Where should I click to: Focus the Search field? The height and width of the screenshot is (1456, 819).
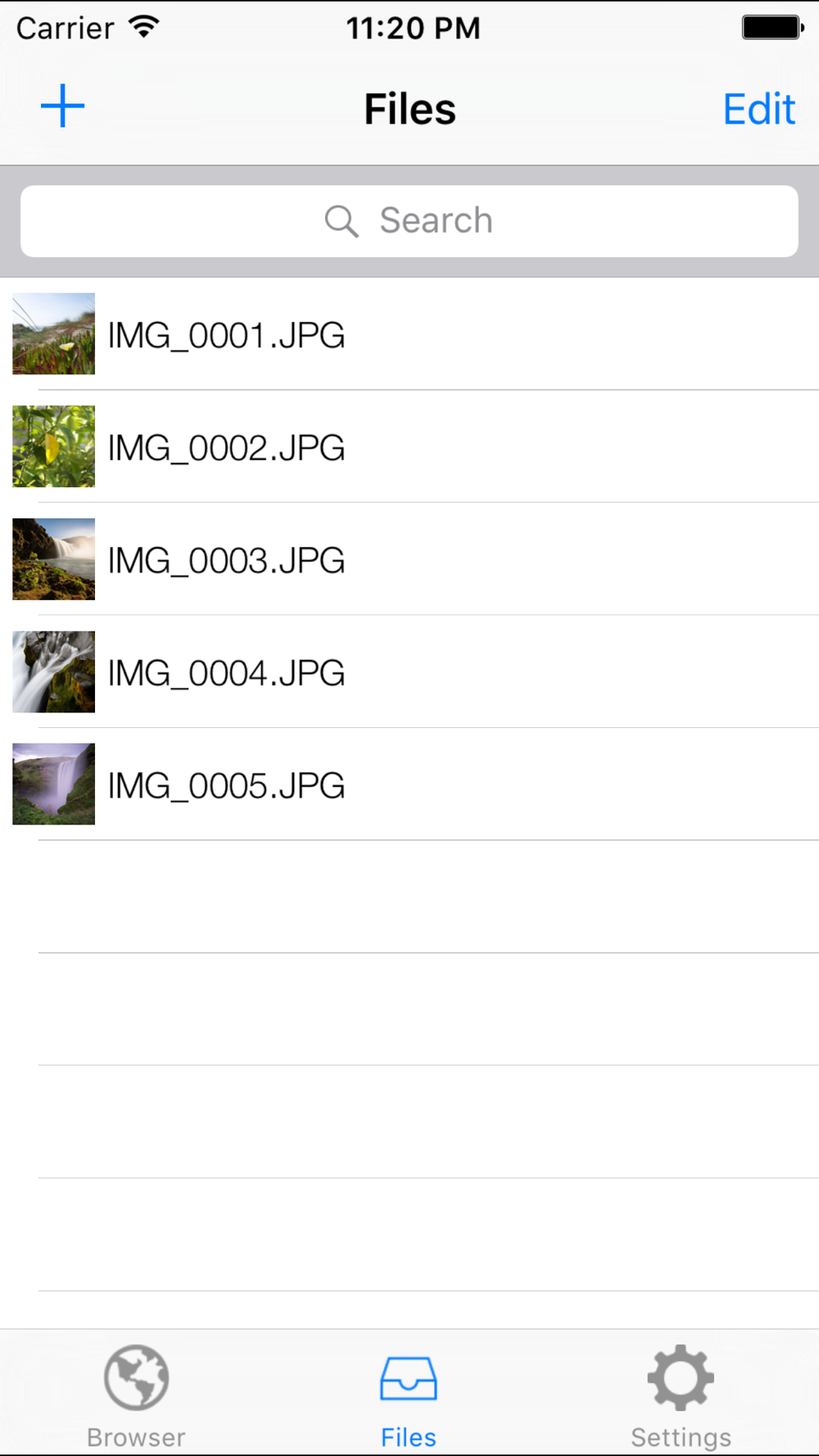pyautogui.click(x=409, y=221)
